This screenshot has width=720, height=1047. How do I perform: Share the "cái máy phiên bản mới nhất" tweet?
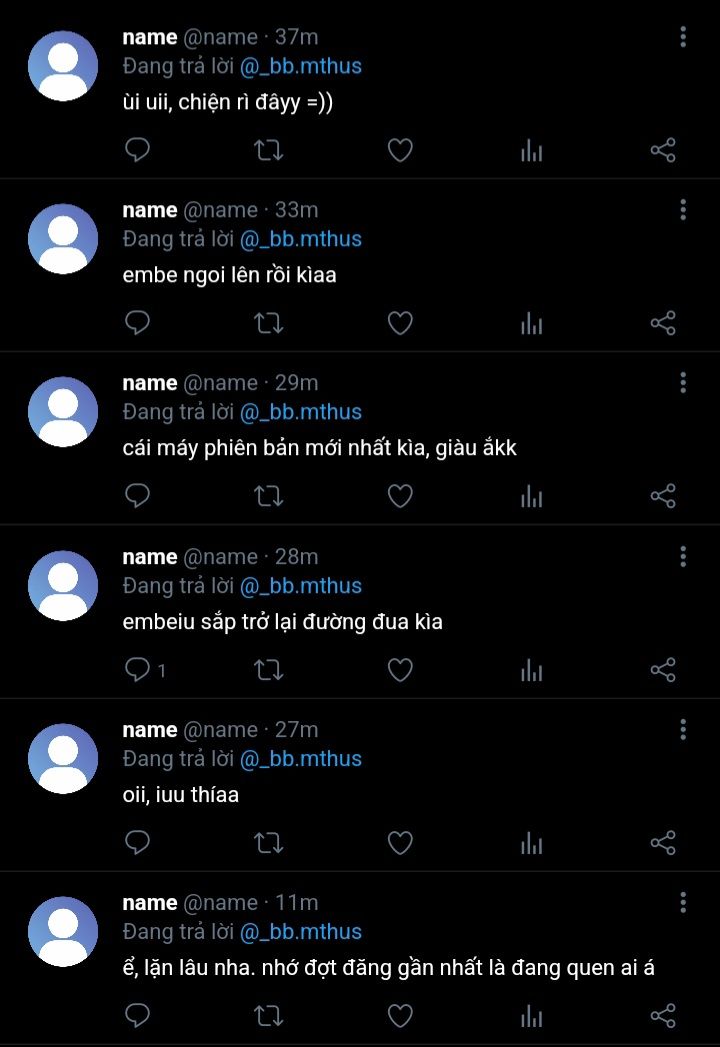coord(663,496)
